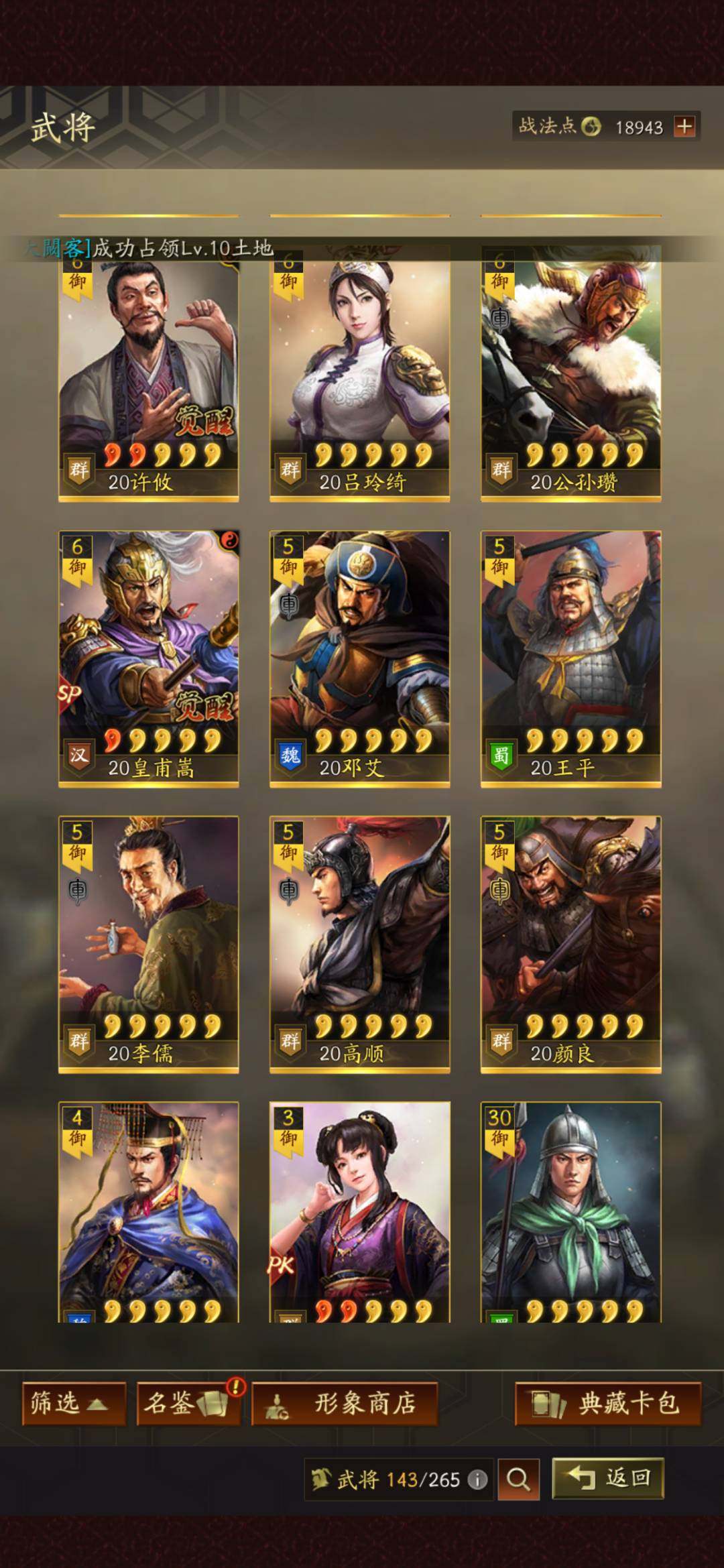View the 李儒 general card
Image resolution: width=724 pixels, height=1568 pixels.
tap(148, 942)
